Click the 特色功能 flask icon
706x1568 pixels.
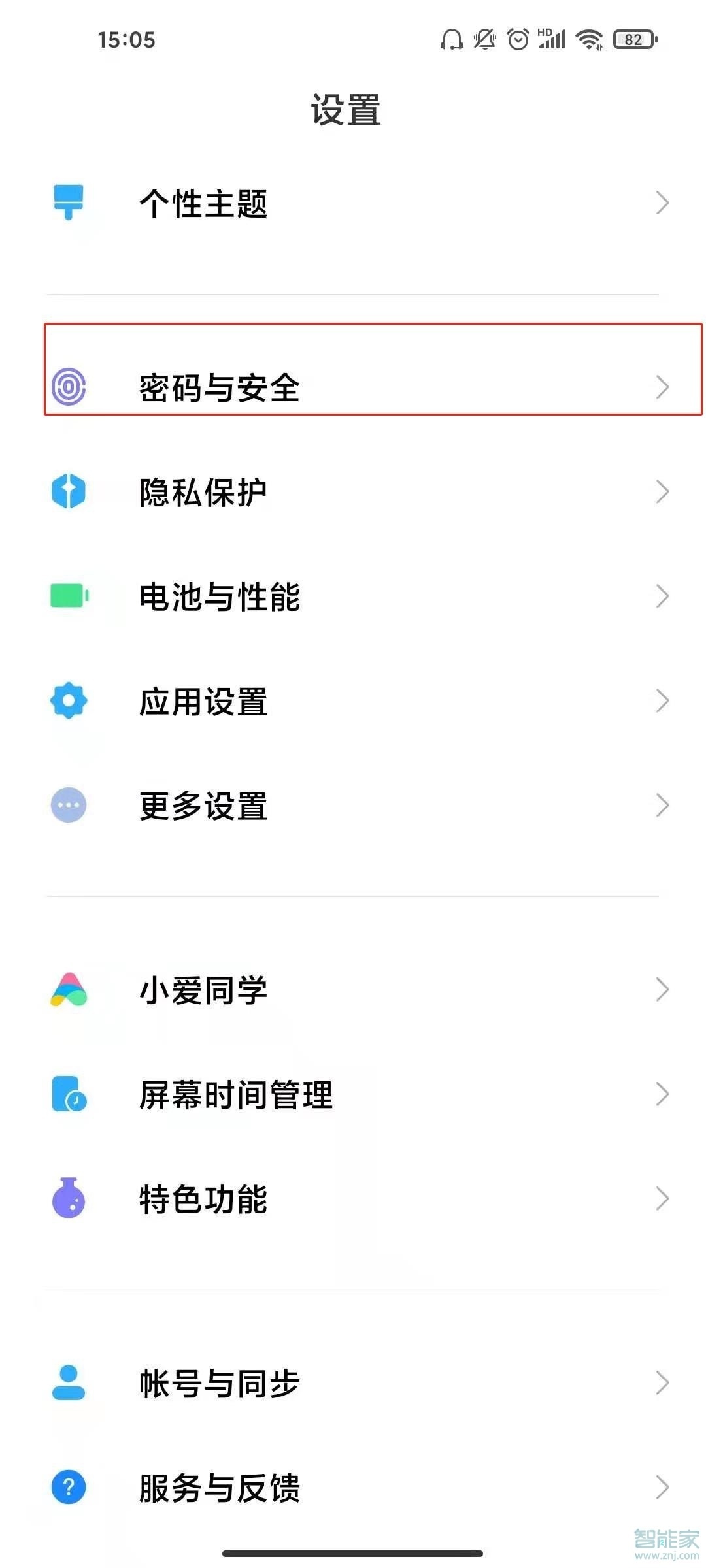click(x=69, y=1198)
